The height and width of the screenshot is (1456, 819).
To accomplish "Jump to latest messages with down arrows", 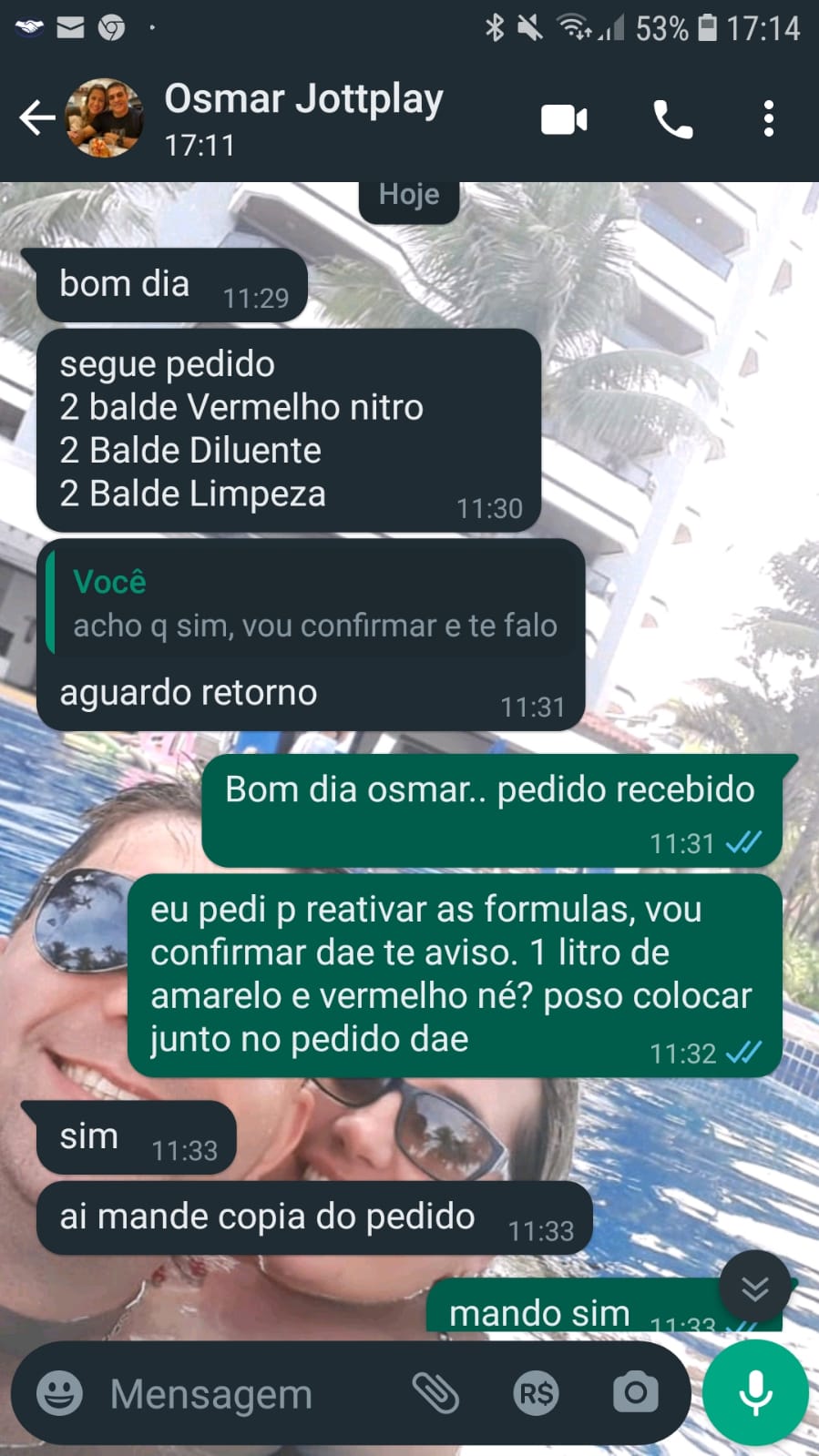I will [754, 1288].
